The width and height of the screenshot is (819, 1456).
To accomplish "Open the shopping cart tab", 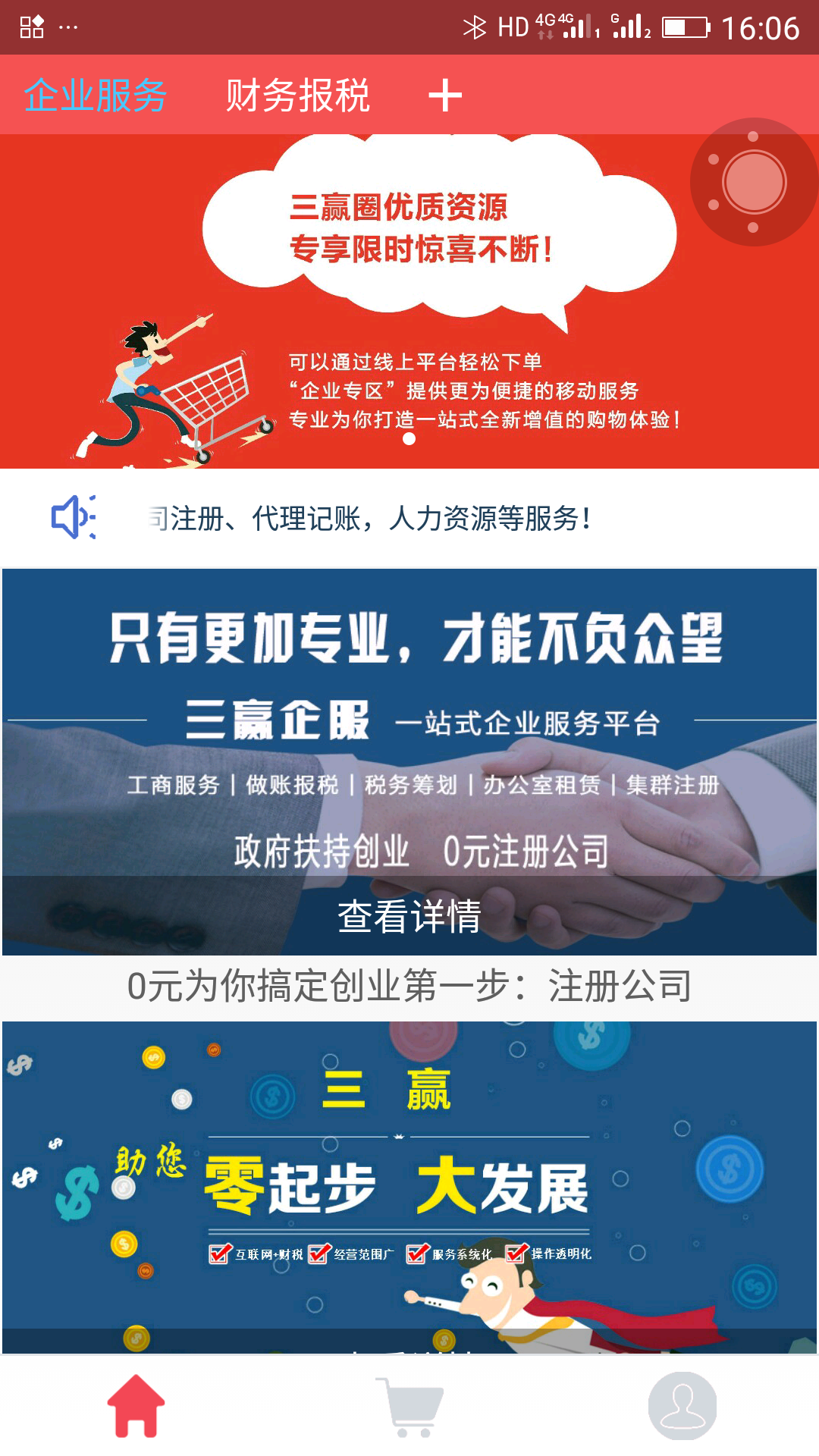I will (x=409, y=1405).
